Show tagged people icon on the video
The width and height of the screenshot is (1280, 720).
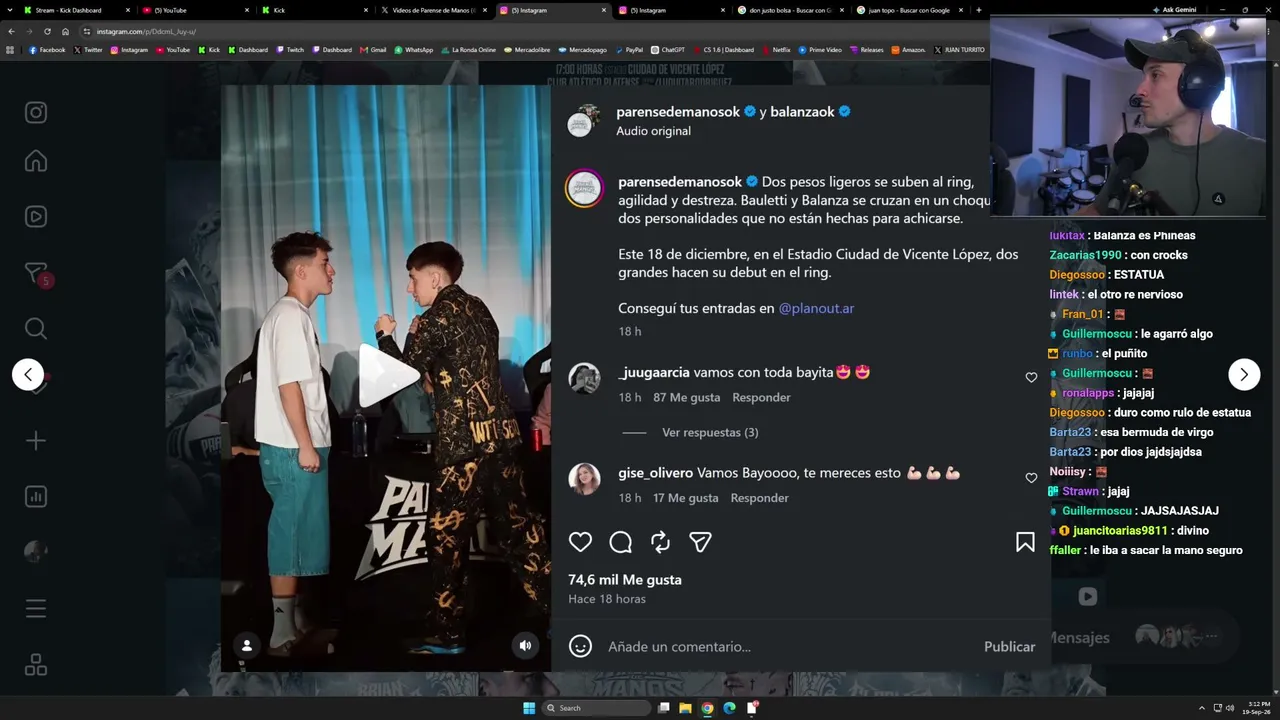[x=247, y=645]
